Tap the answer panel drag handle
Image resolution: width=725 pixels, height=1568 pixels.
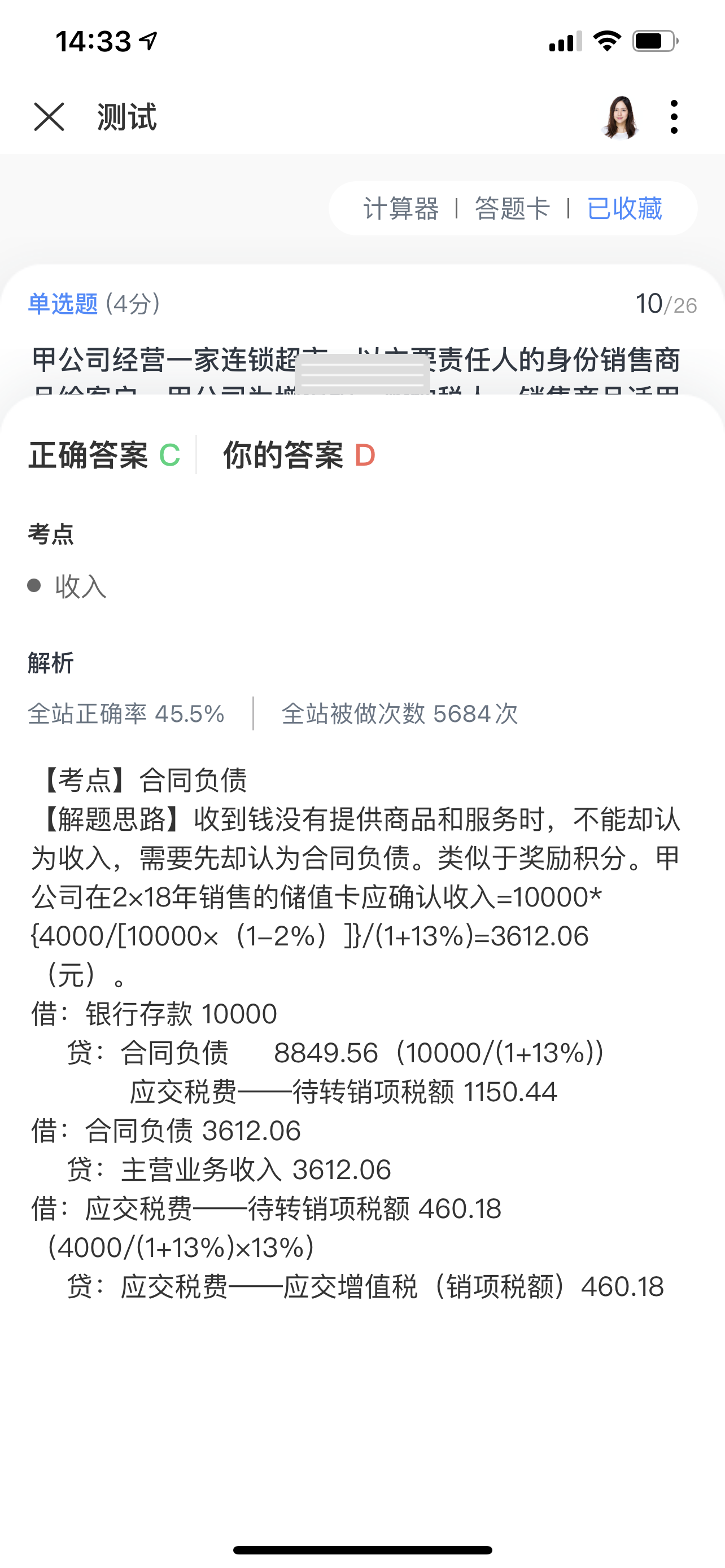(x=362, y=374)
